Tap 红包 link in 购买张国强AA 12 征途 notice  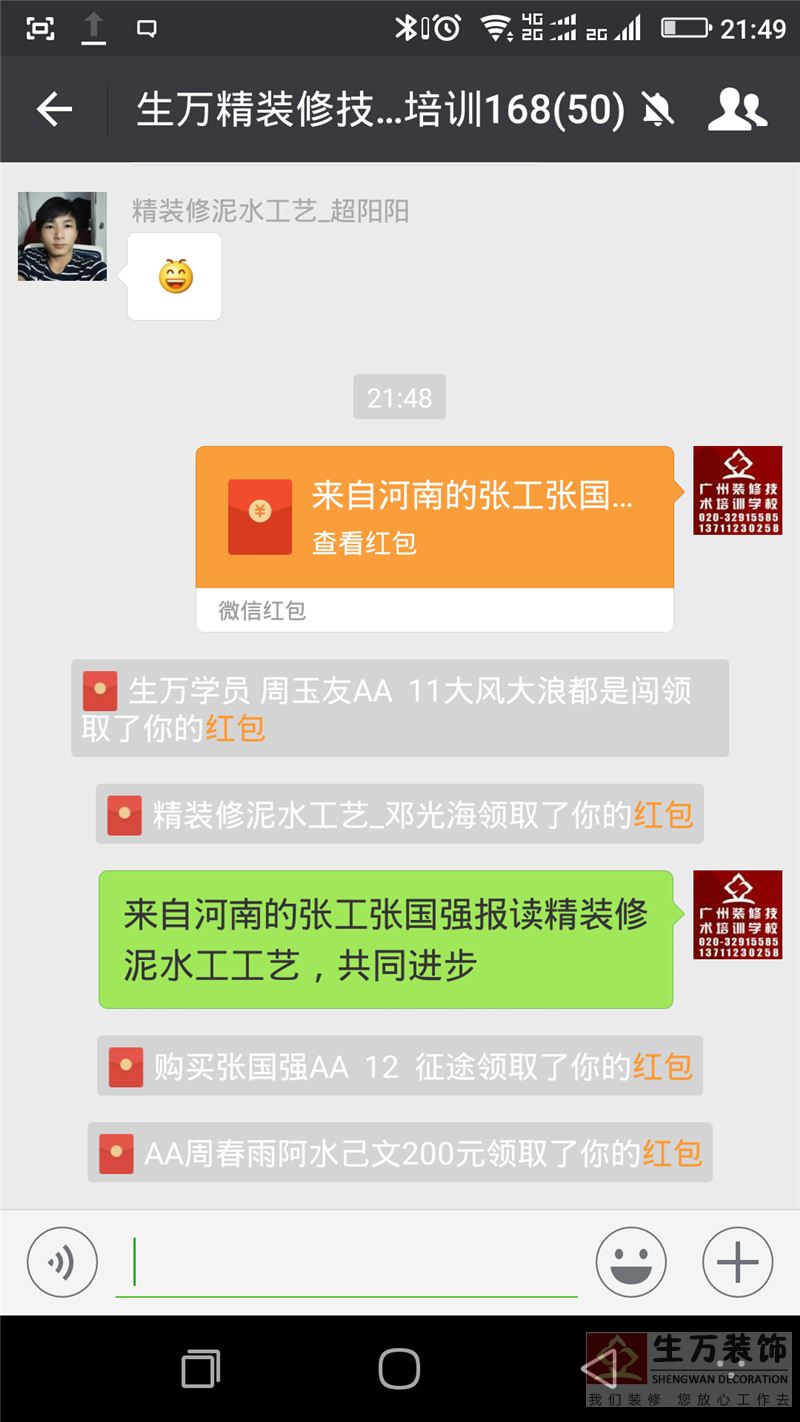coord(662,1067)
